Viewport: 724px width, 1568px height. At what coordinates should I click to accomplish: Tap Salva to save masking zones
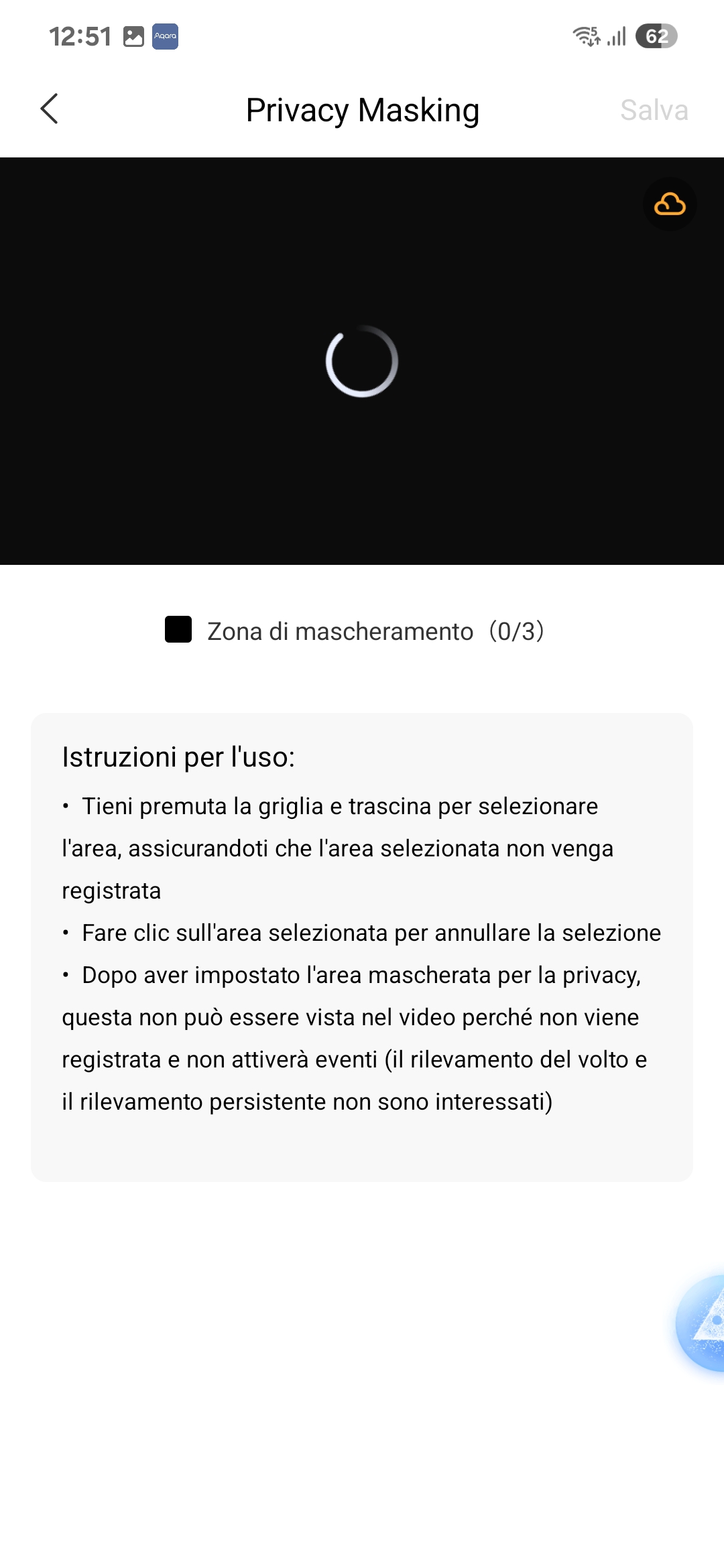click(654, 111)
